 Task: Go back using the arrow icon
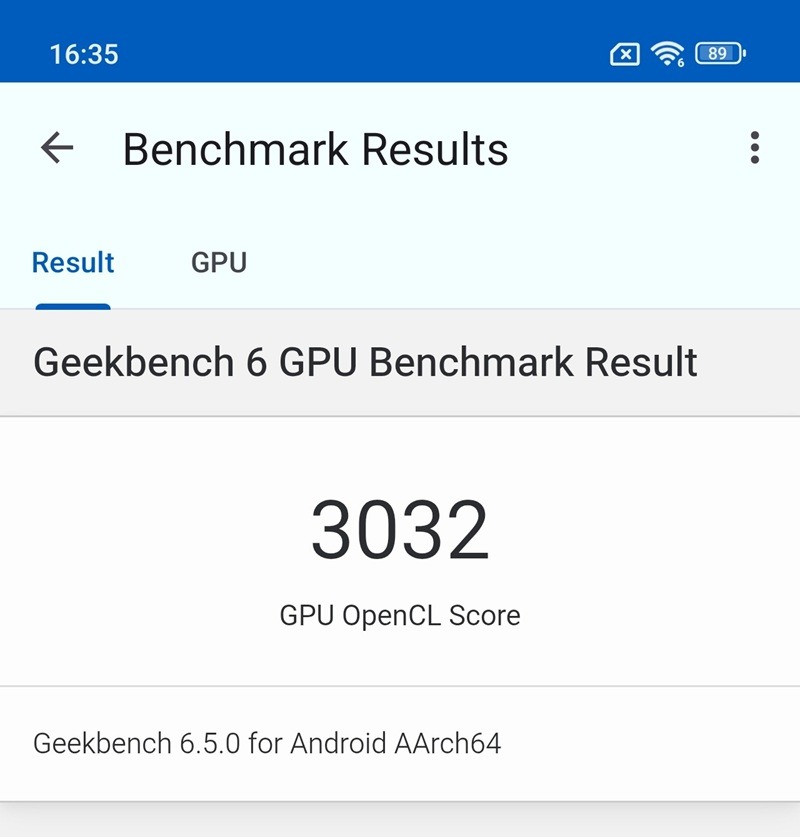click(57, 149)
